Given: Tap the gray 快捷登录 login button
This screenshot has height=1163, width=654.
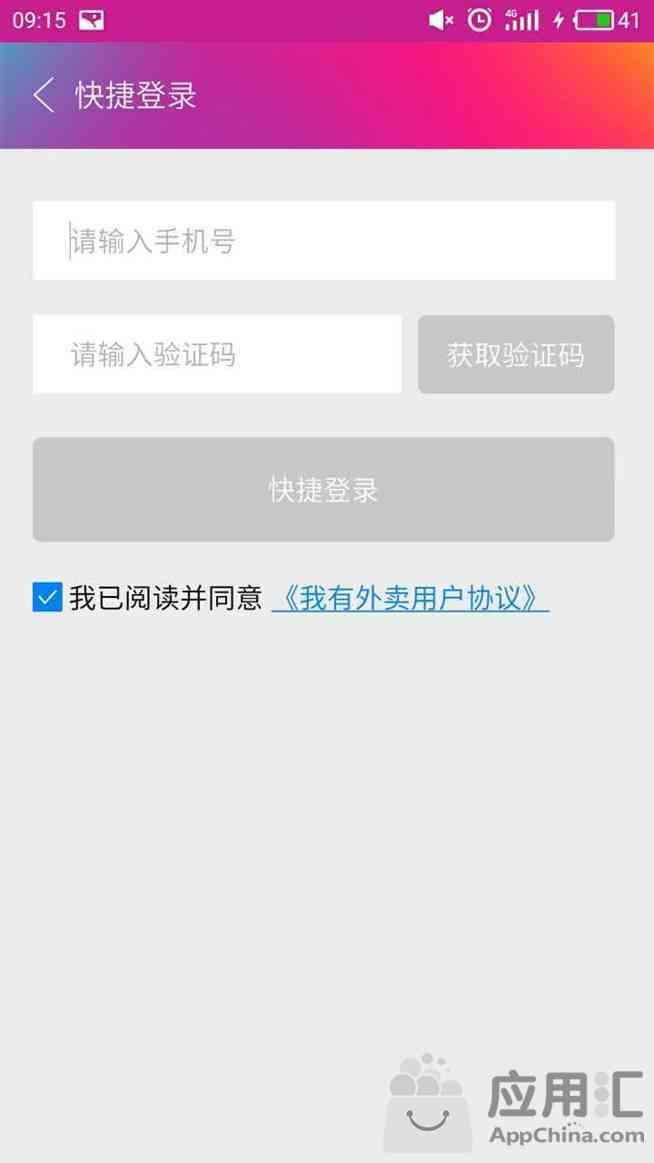Looking at the screenshot, I should [324, 490].
